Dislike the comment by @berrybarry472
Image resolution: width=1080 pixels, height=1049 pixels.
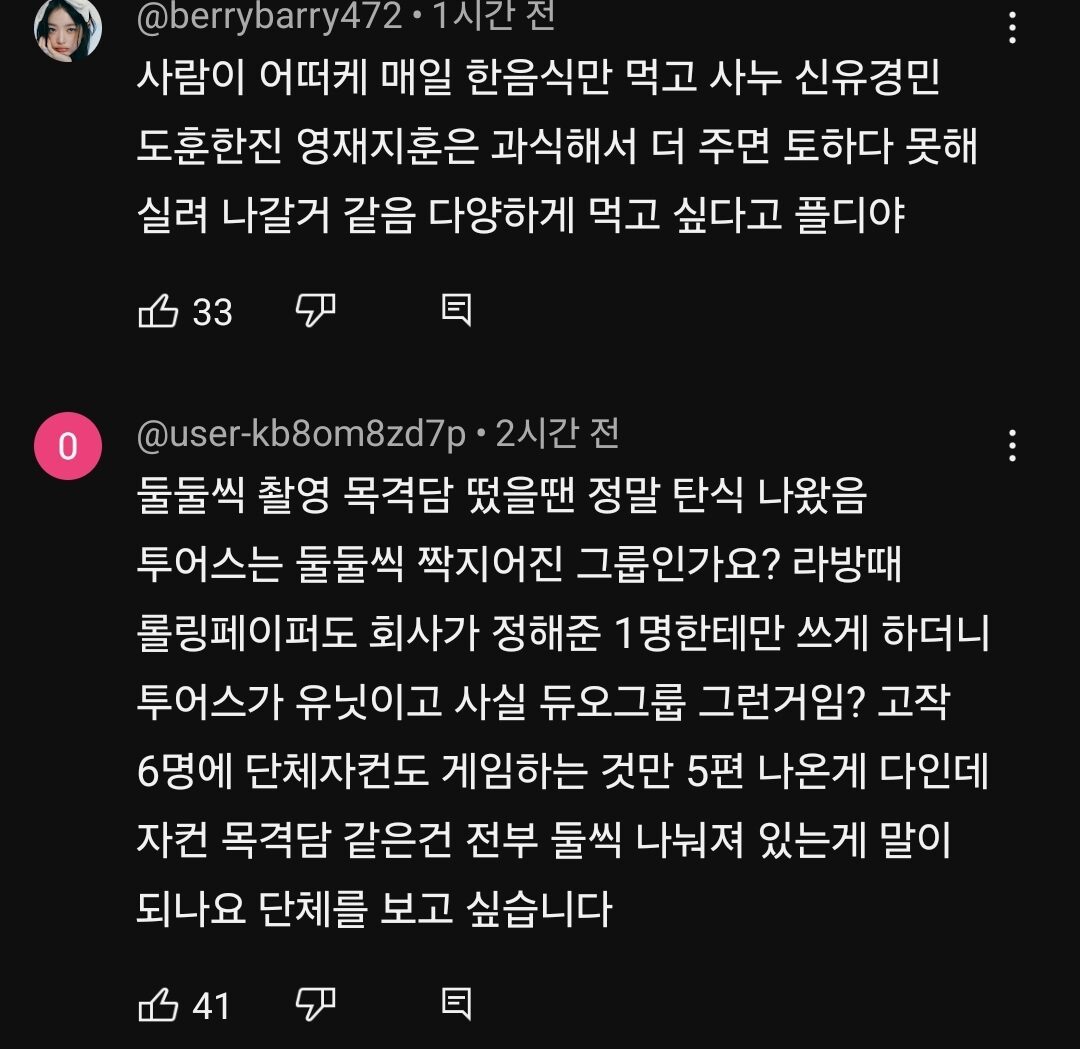[x=316, y=311]
